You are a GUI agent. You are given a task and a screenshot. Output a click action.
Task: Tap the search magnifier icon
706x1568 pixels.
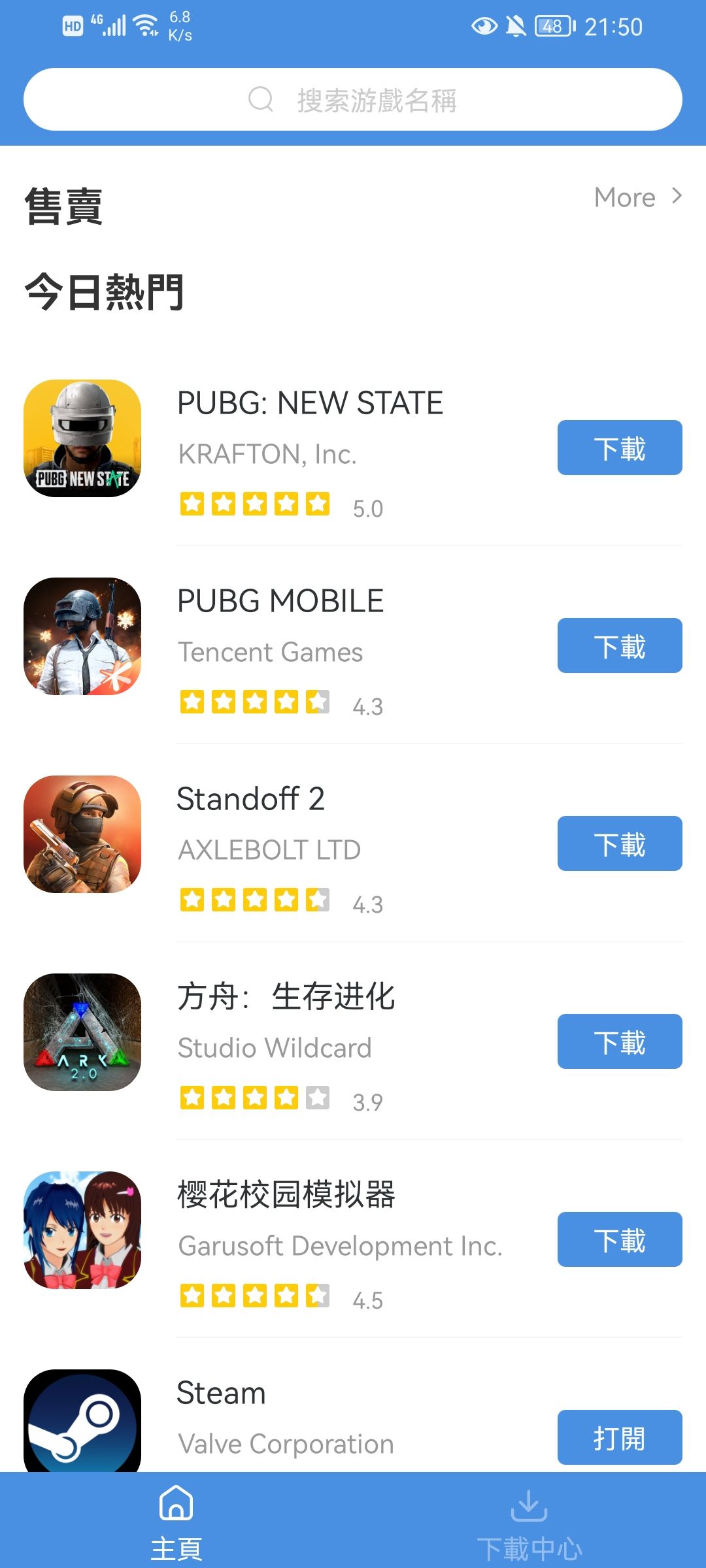(261, 99)
